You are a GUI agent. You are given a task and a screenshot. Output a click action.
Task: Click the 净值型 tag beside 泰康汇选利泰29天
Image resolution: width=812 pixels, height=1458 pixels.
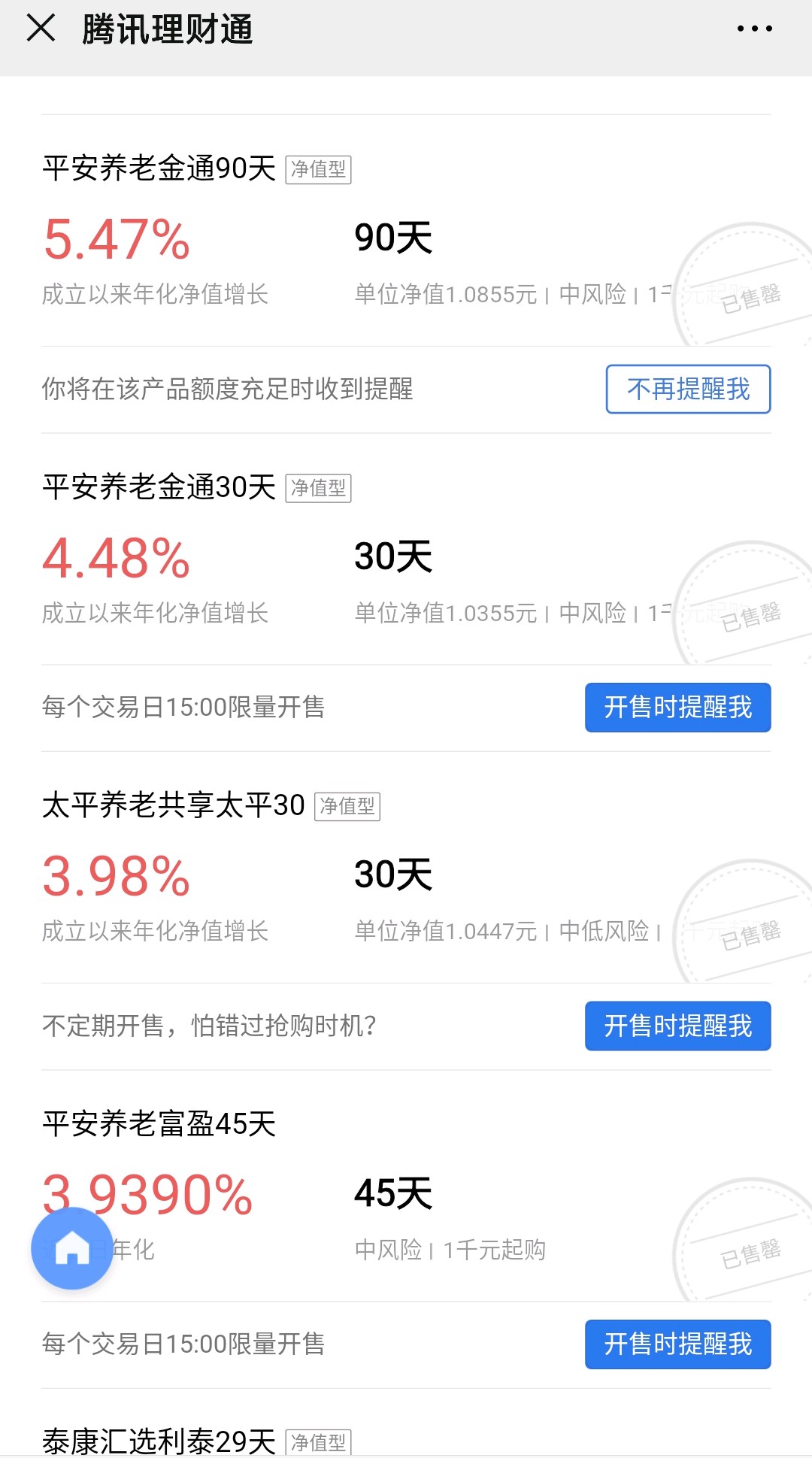click(x=319, y=1443)
